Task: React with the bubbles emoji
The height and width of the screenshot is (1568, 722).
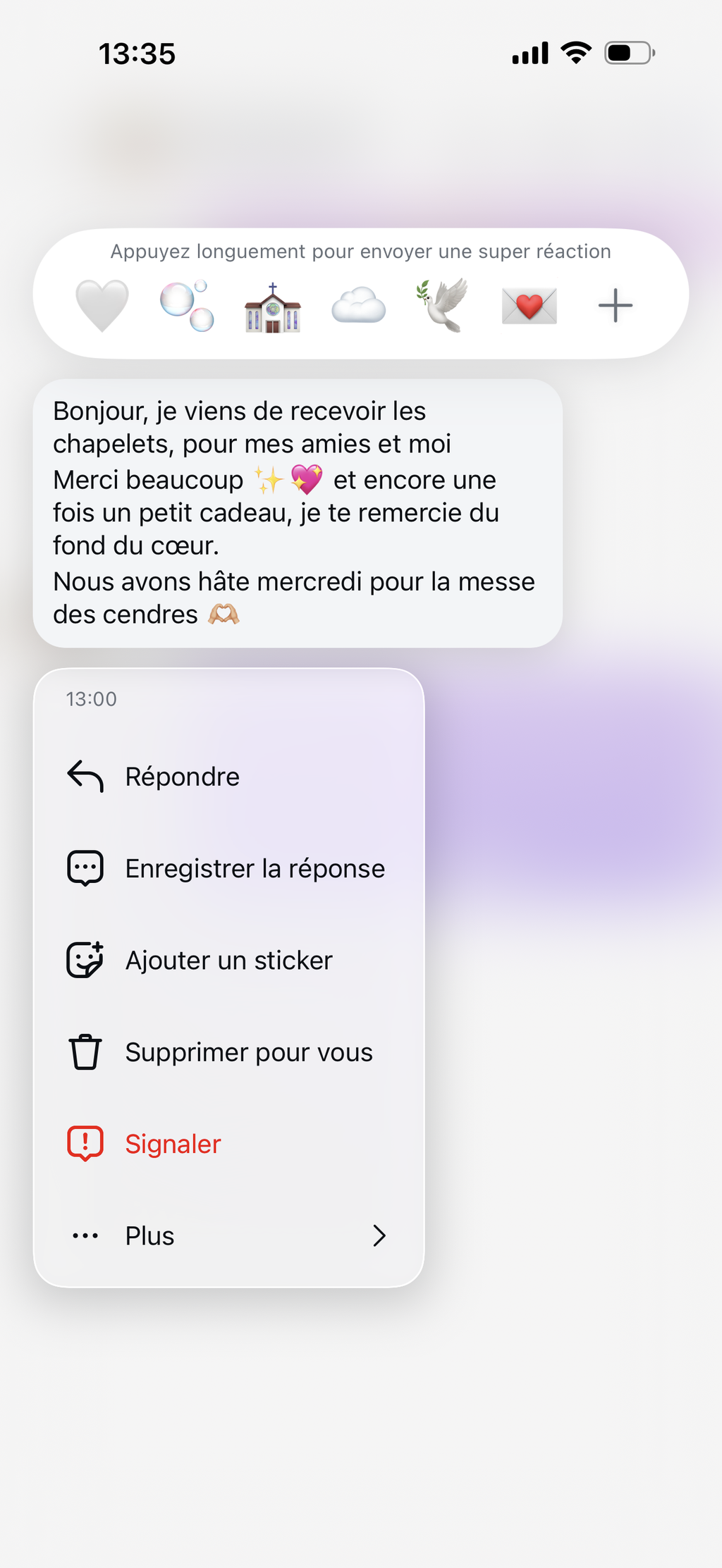Action: point(187,306)
